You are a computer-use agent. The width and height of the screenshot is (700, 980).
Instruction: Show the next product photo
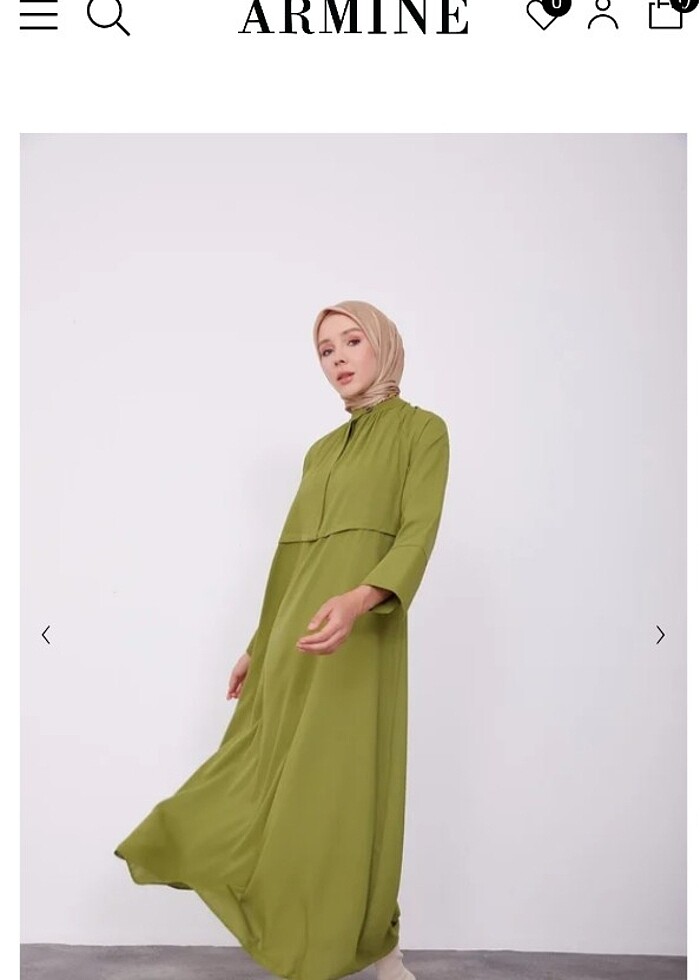click(660, 635)
